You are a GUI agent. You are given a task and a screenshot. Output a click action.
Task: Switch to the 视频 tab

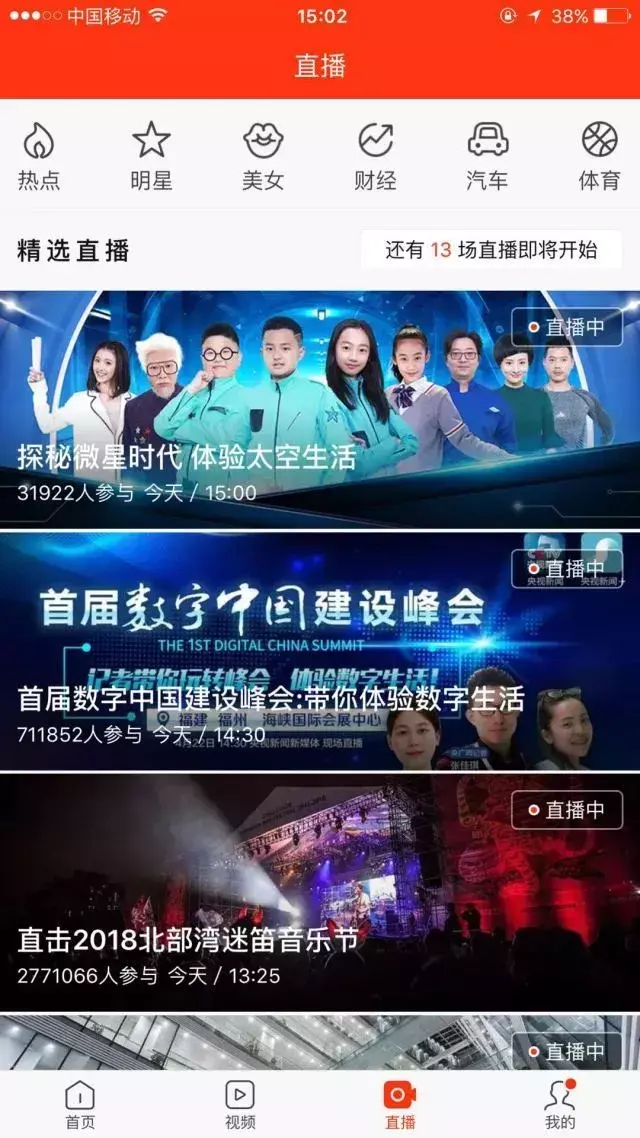pos(240,1104)
